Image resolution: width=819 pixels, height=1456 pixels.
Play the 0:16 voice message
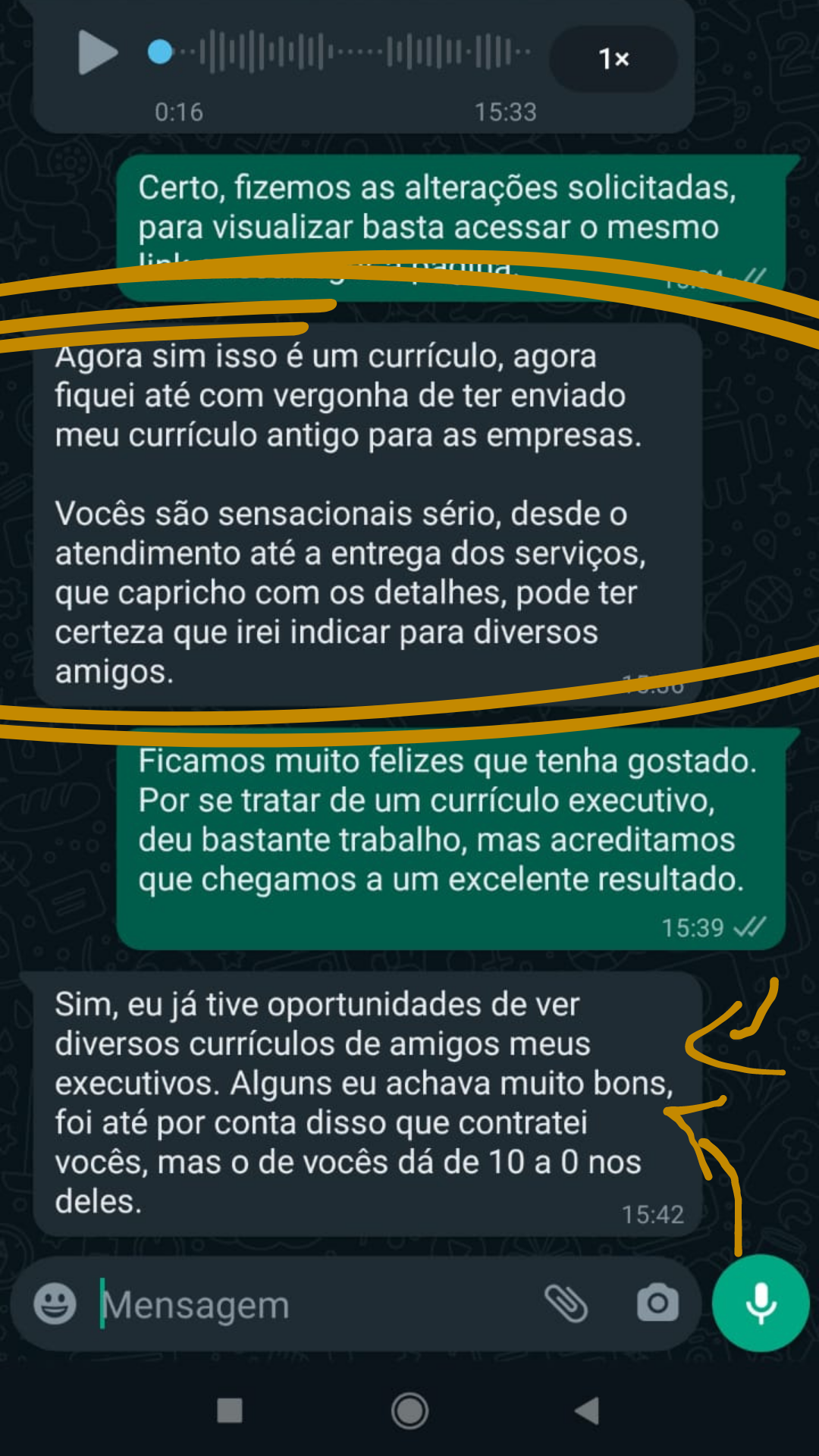pos(97,52)
